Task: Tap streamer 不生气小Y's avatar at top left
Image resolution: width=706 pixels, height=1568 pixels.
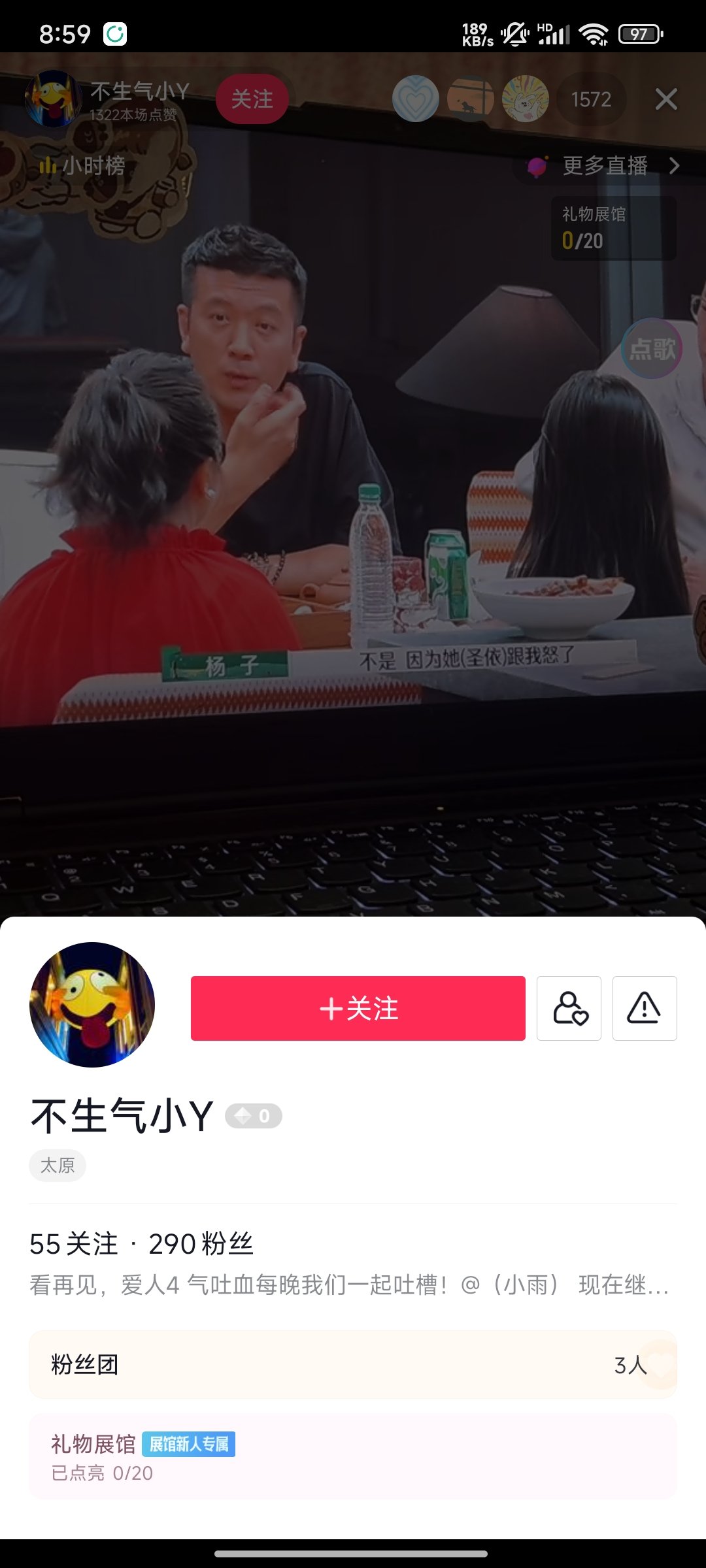Action: pyautogui.click(x=55, y=99)
